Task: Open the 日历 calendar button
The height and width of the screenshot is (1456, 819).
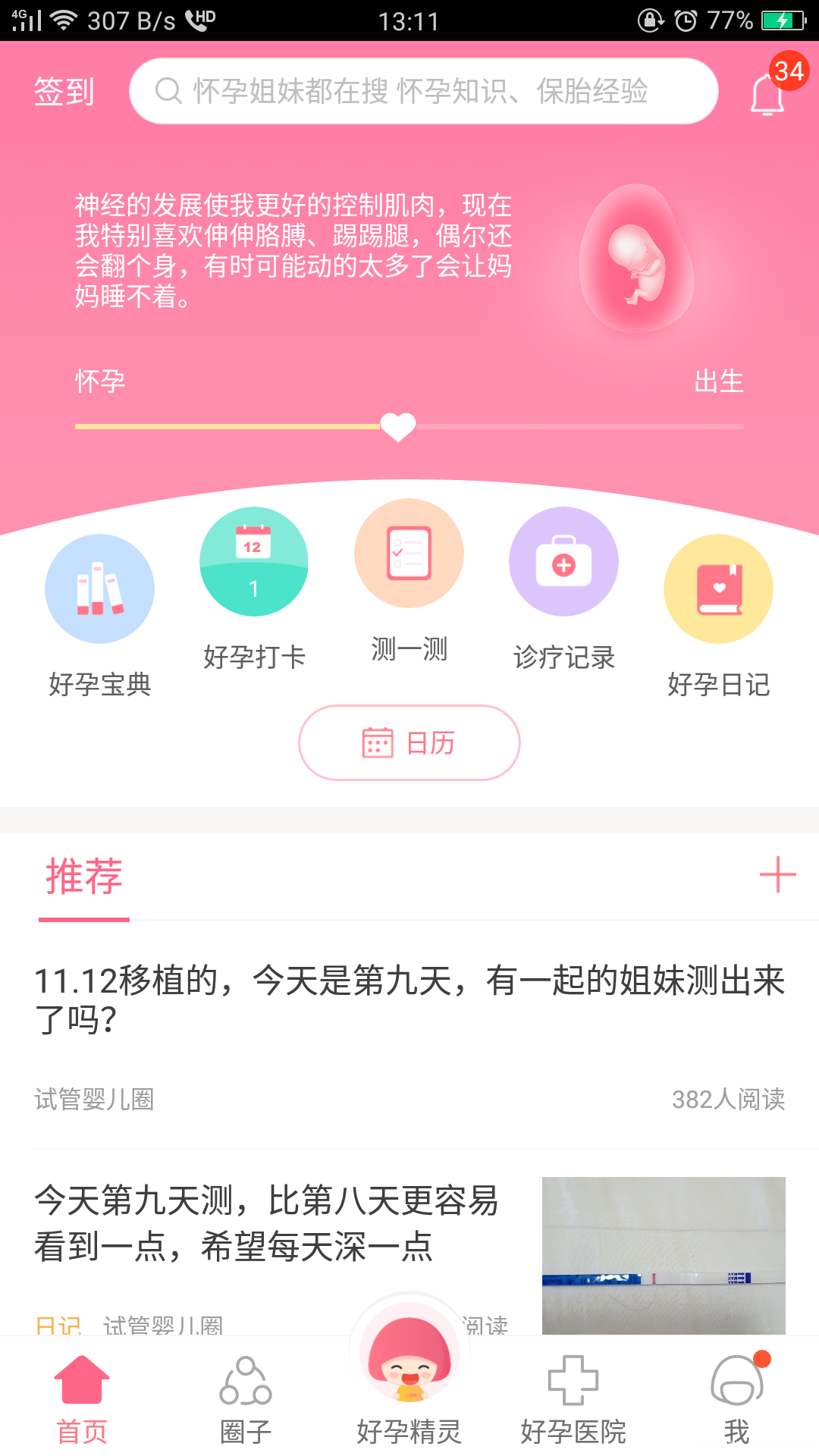Action: click(408, 743)
